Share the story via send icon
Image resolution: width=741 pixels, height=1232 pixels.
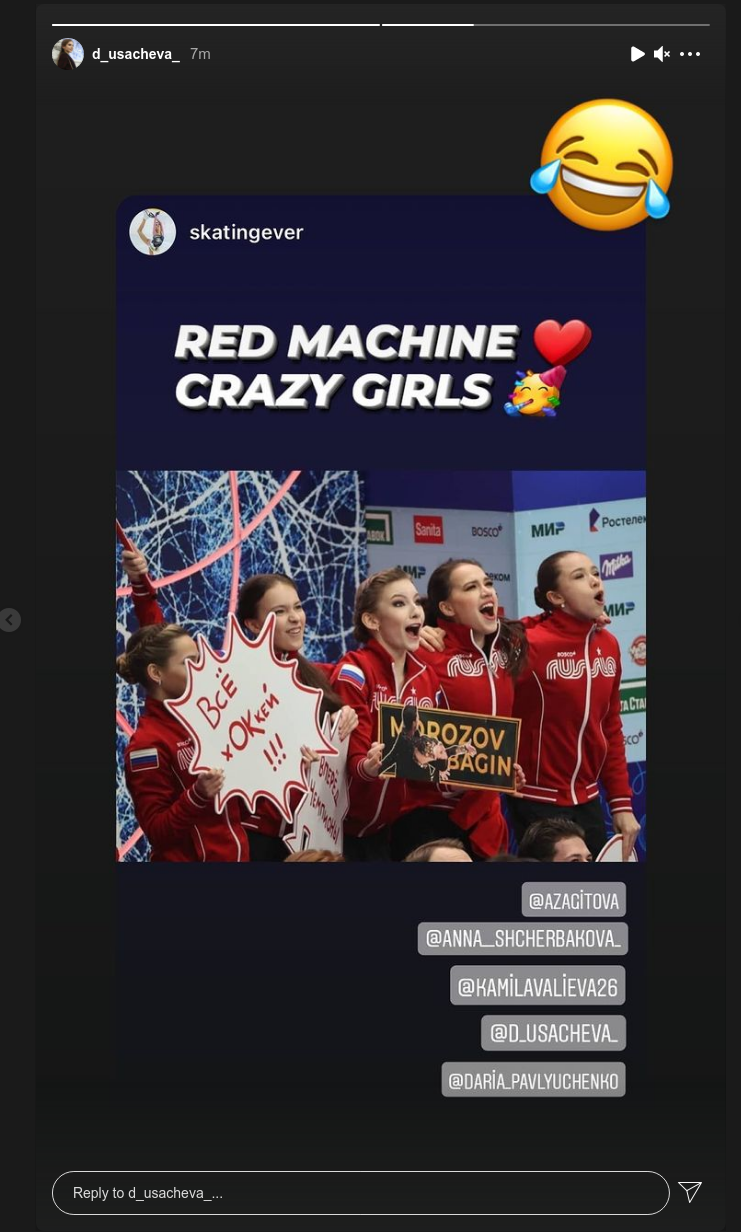pyautogui.click(x=690, y=1191)
